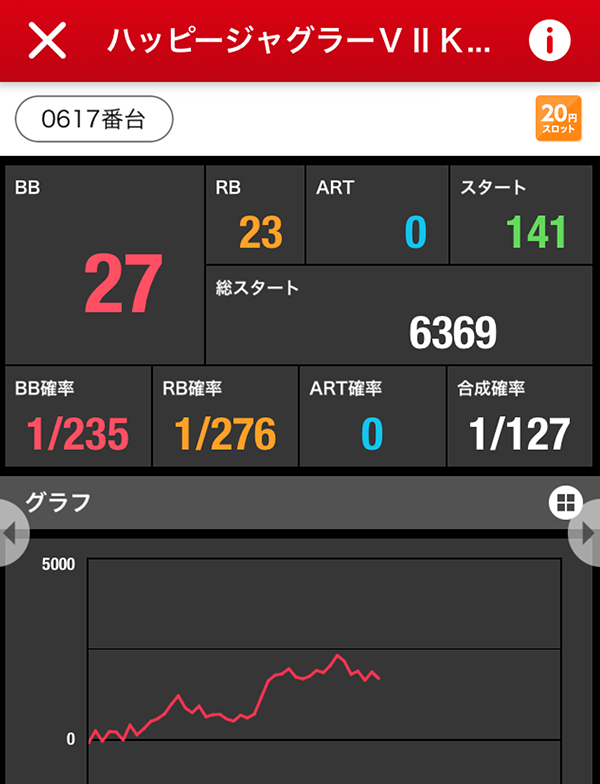Open the info icon in the header
This screenshot has width=600, height=784.
tap(548, 40)
